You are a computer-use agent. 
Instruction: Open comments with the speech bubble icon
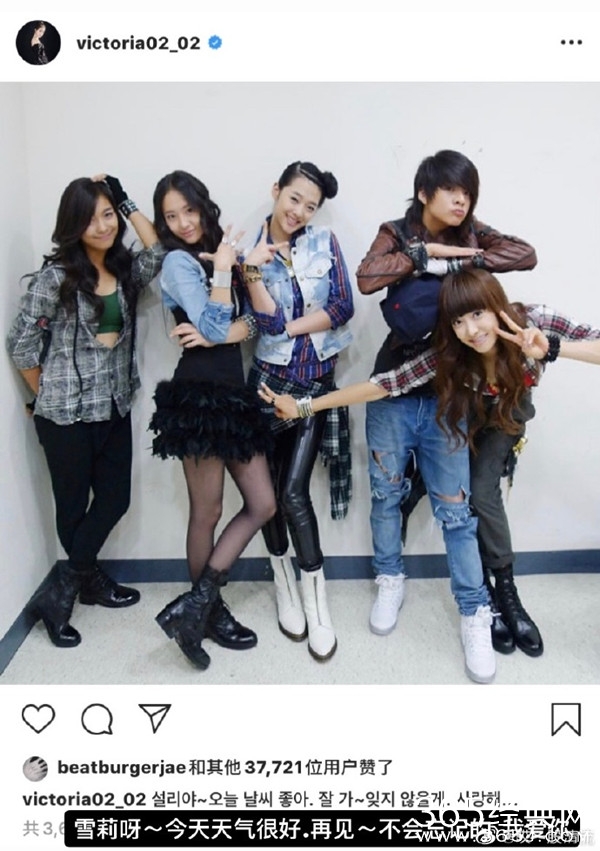click(96, 718)
